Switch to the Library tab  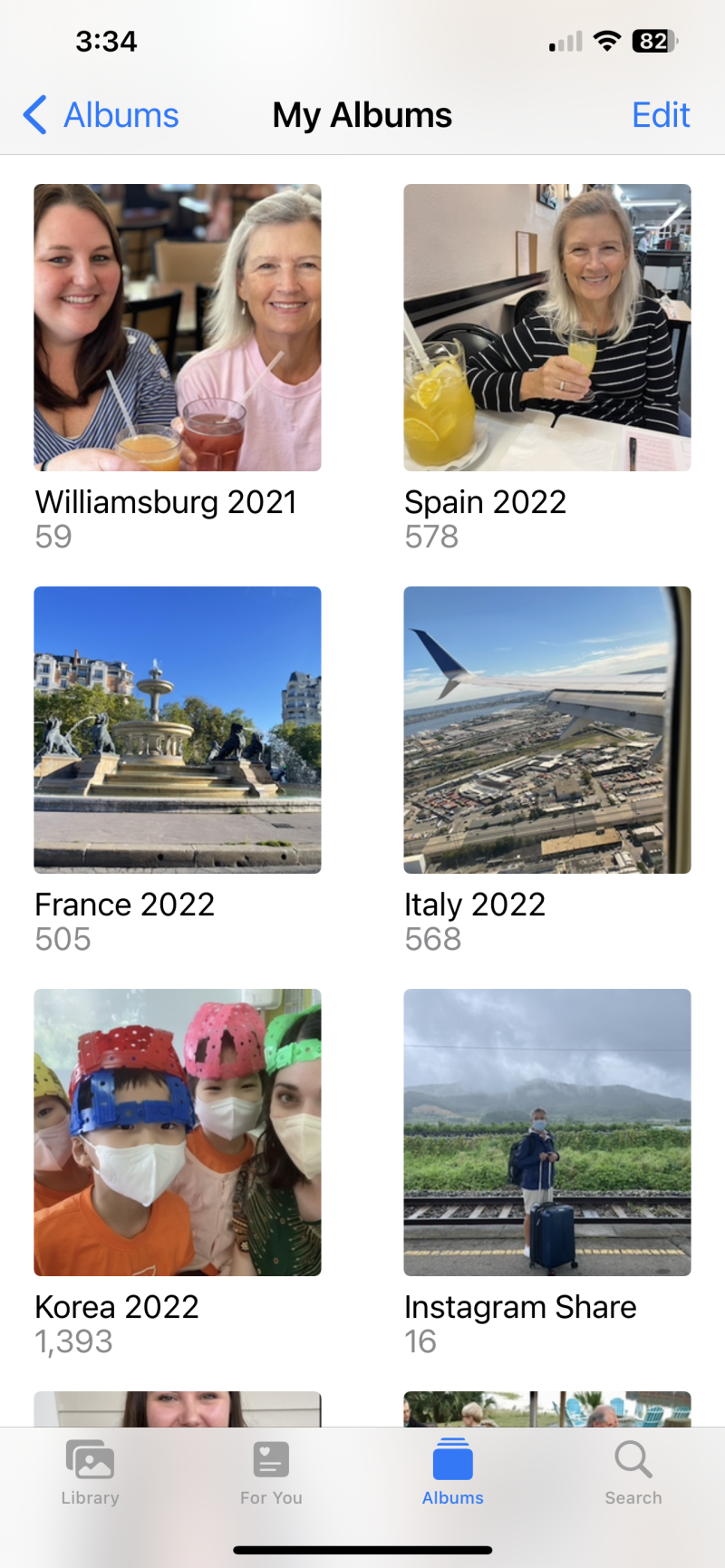tap(90, 1472)
